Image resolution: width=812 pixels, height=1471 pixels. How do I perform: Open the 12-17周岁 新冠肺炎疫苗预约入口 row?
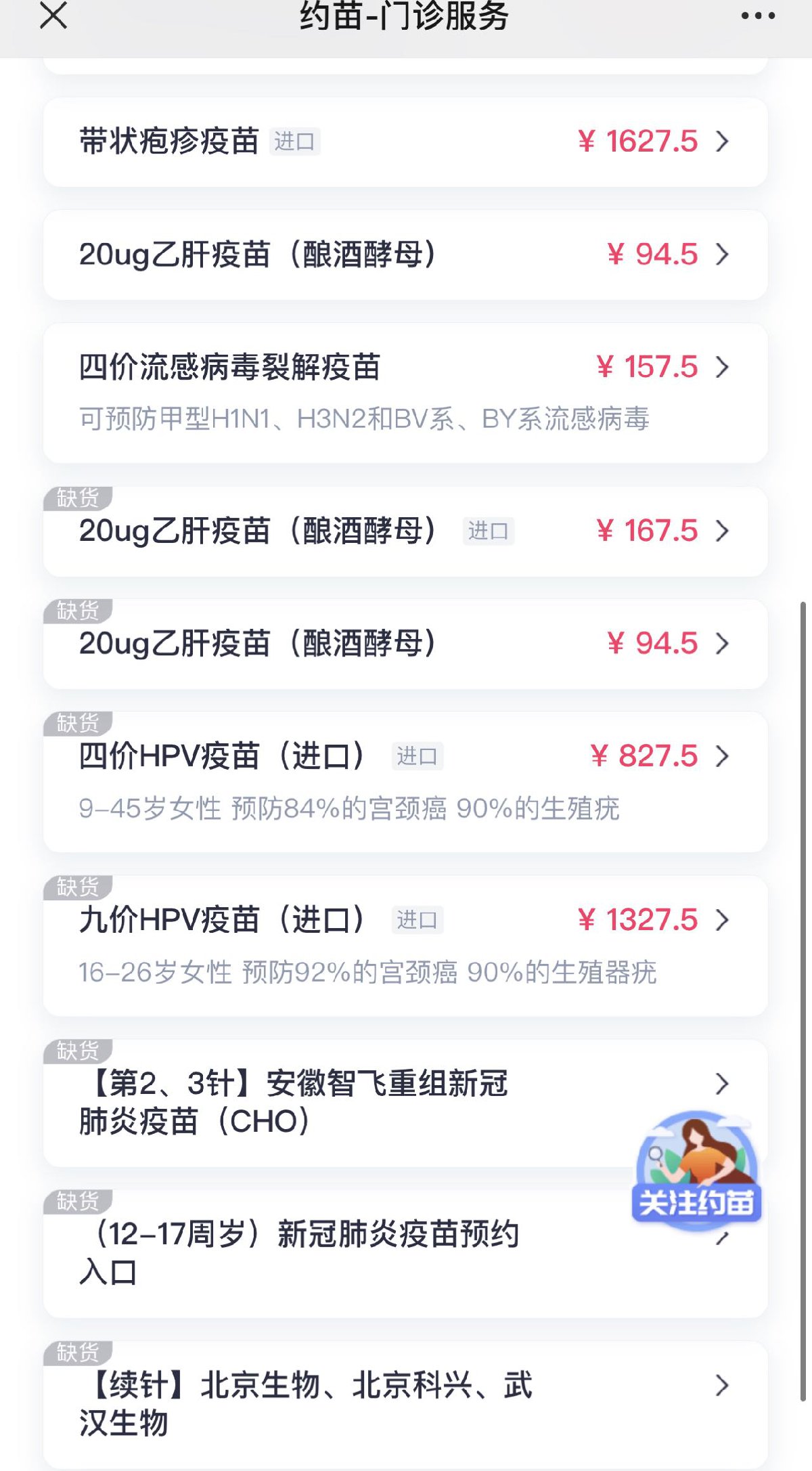pyautogui.click(x=338, y=1252)
